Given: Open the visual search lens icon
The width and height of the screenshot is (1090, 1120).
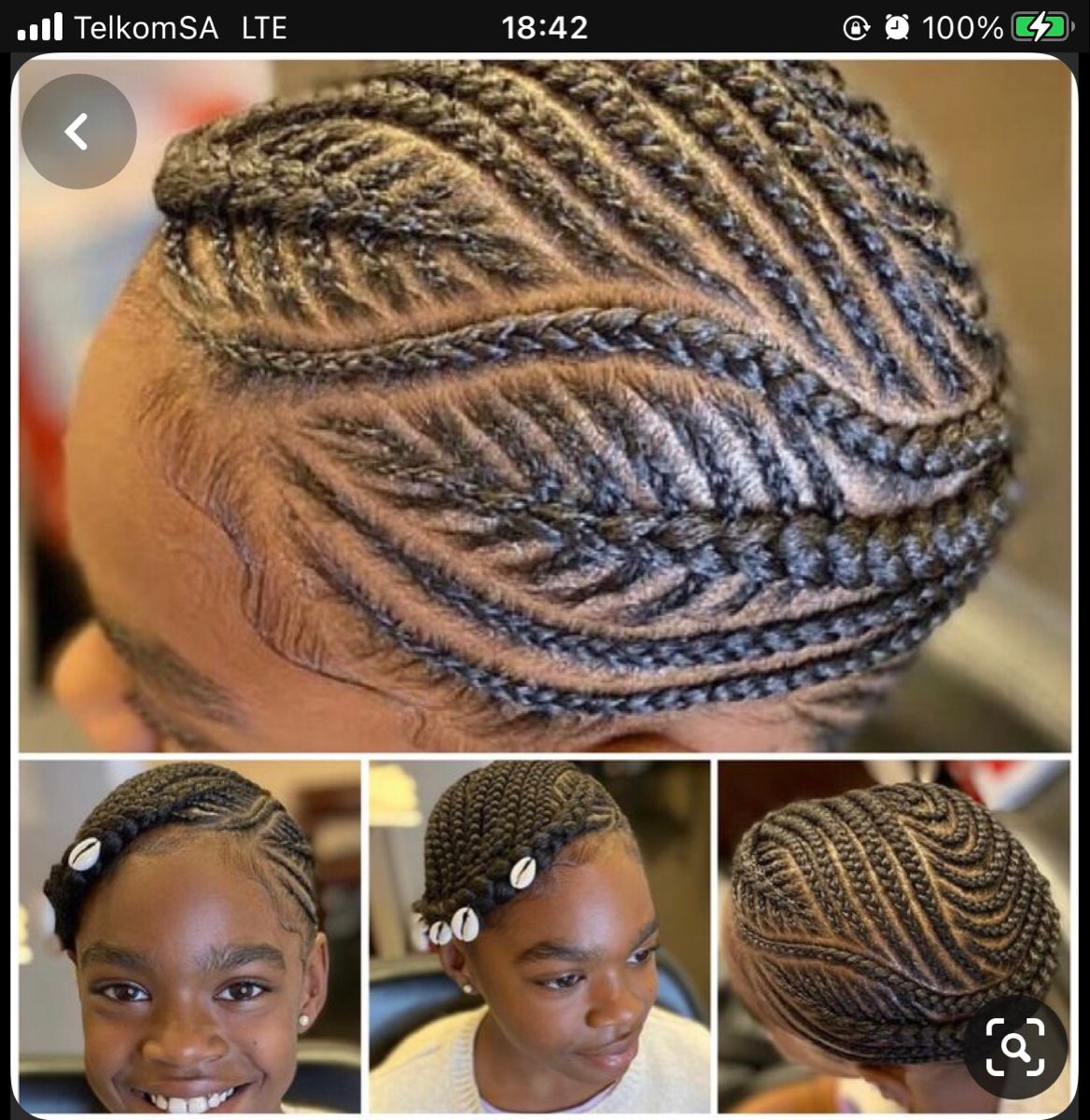Looking at the screenshot, I should (1014, 1046).
